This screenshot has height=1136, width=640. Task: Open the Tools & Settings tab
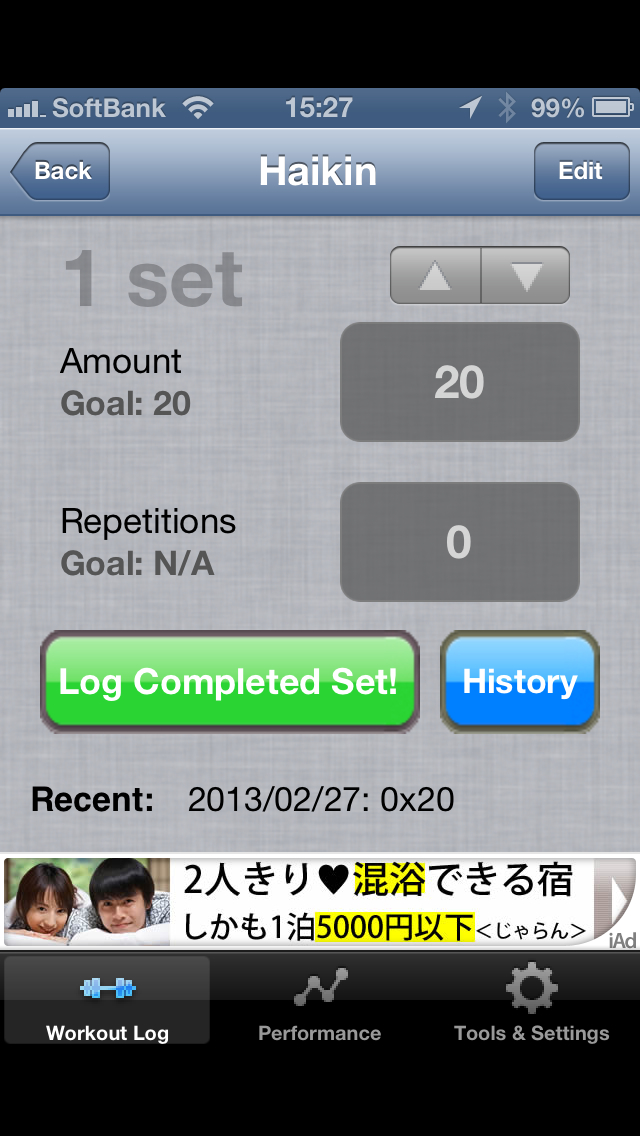coord(531,1000)
